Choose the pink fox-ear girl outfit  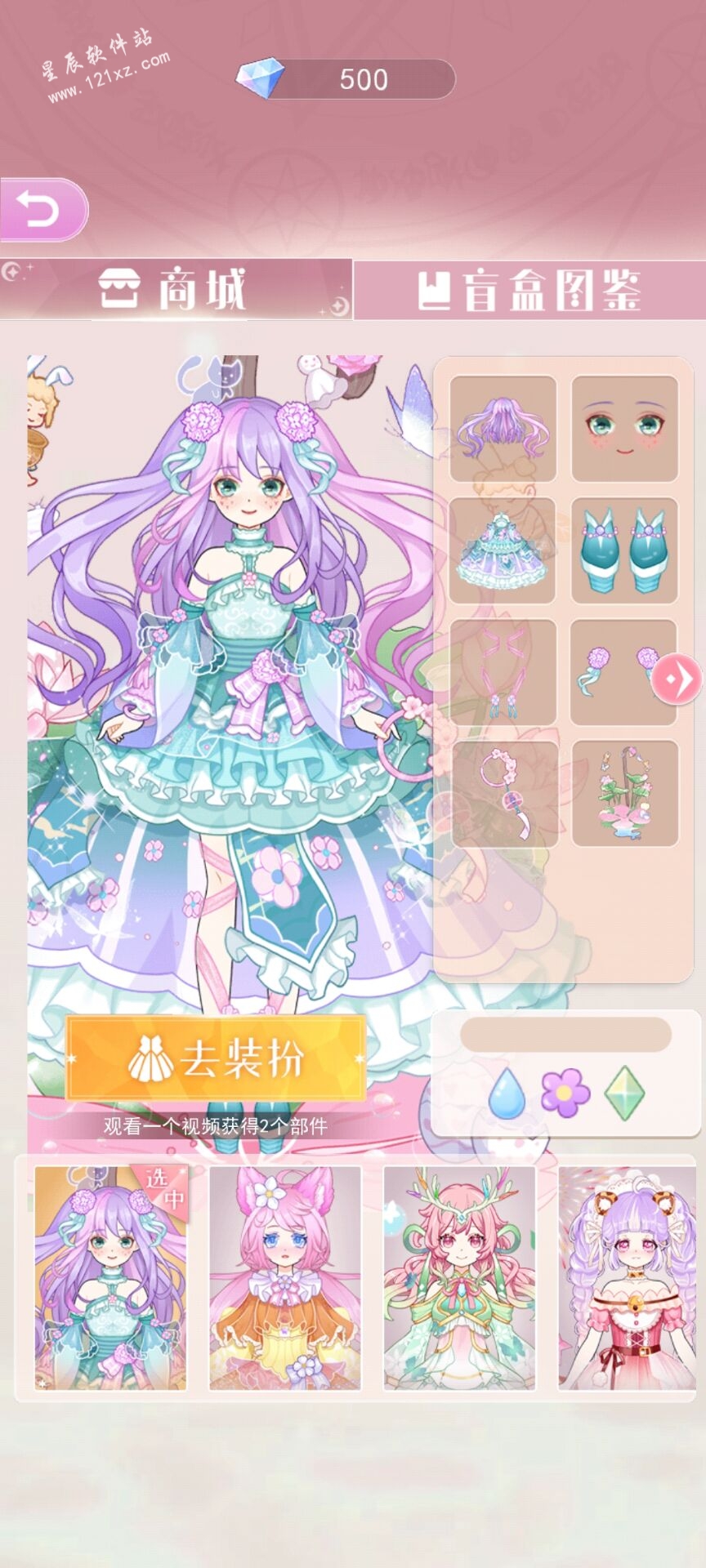[285, 1278]
